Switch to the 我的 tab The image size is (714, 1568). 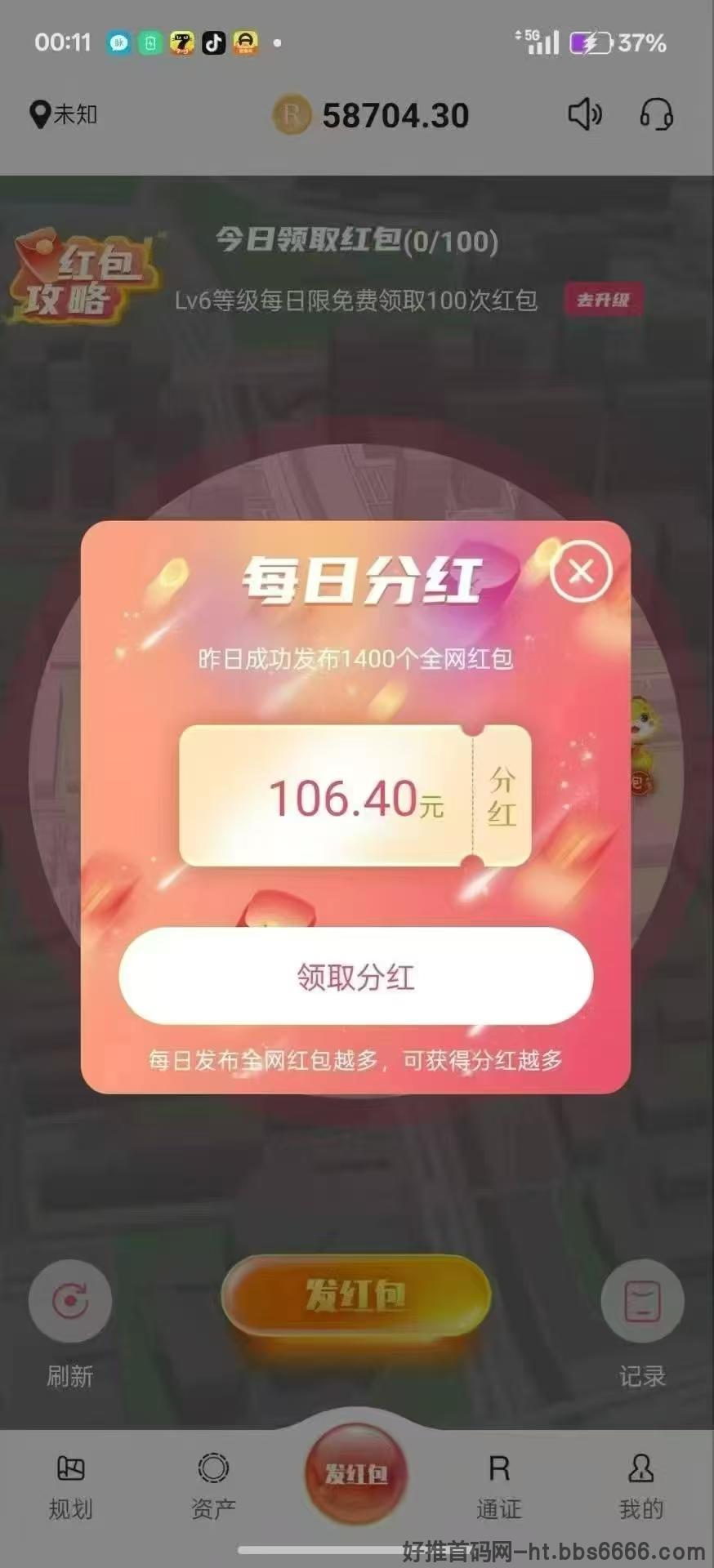pyautogui.click(x=641, y=1487)
